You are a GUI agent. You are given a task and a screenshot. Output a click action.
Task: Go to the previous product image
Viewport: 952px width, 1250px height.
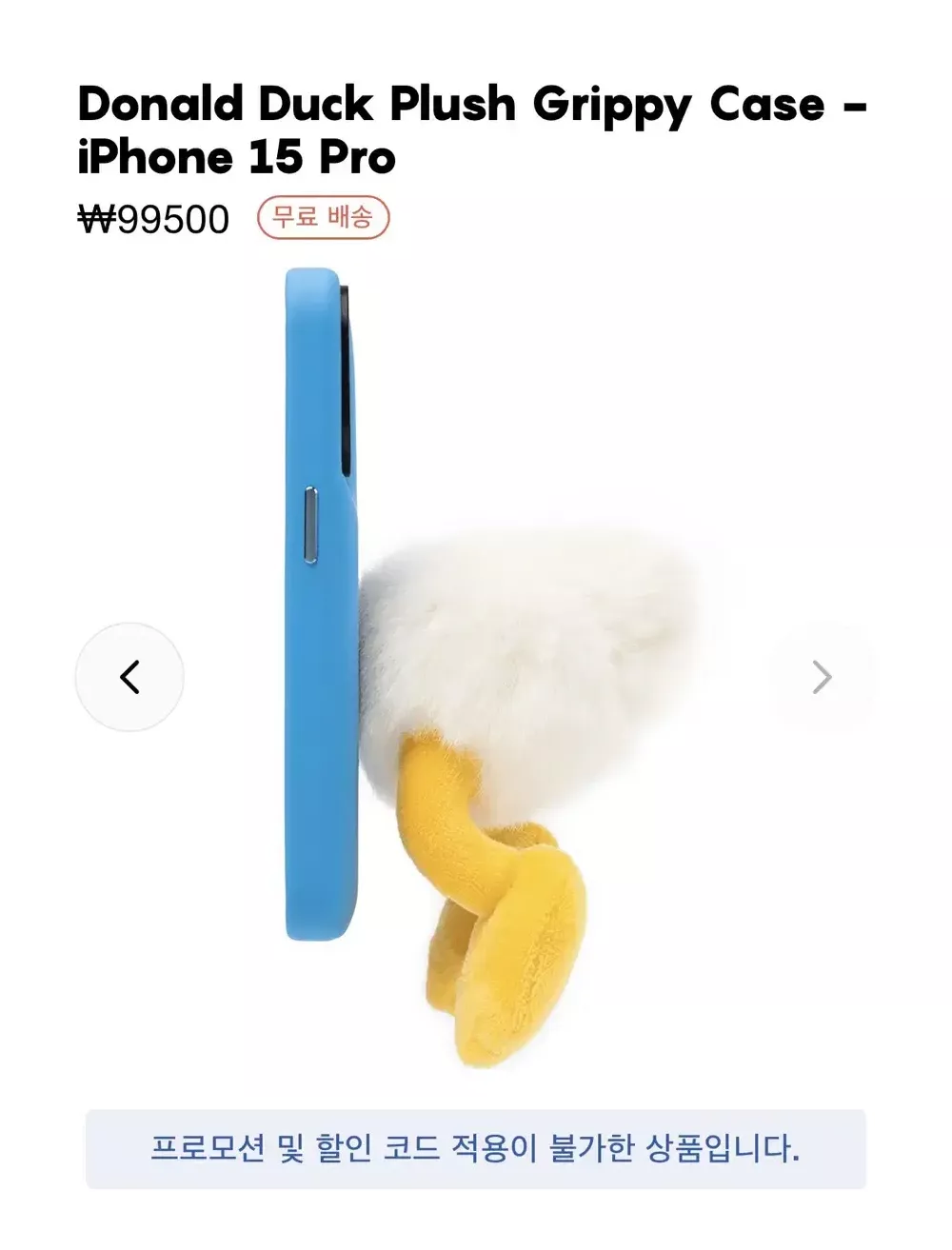129,677
